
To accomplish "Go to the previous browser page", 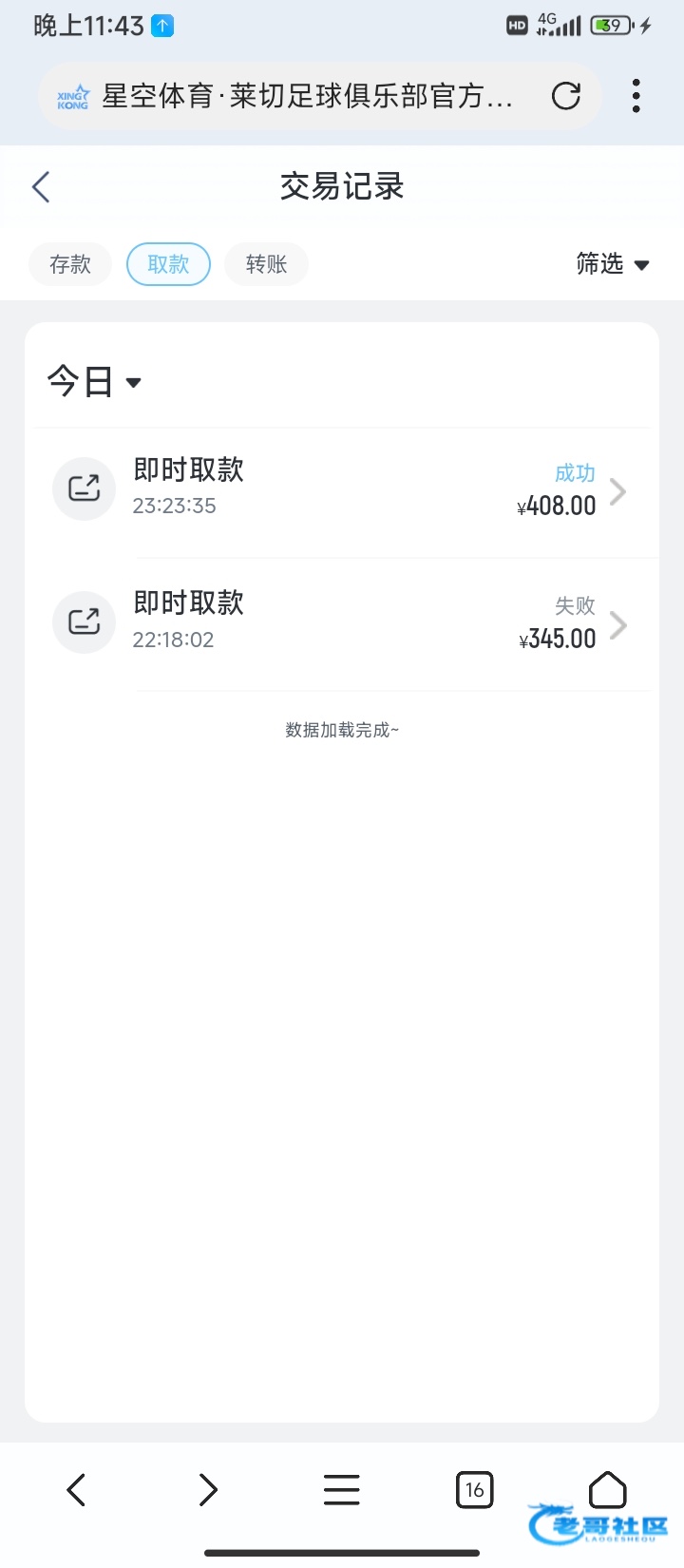I will pos(77,1489).
